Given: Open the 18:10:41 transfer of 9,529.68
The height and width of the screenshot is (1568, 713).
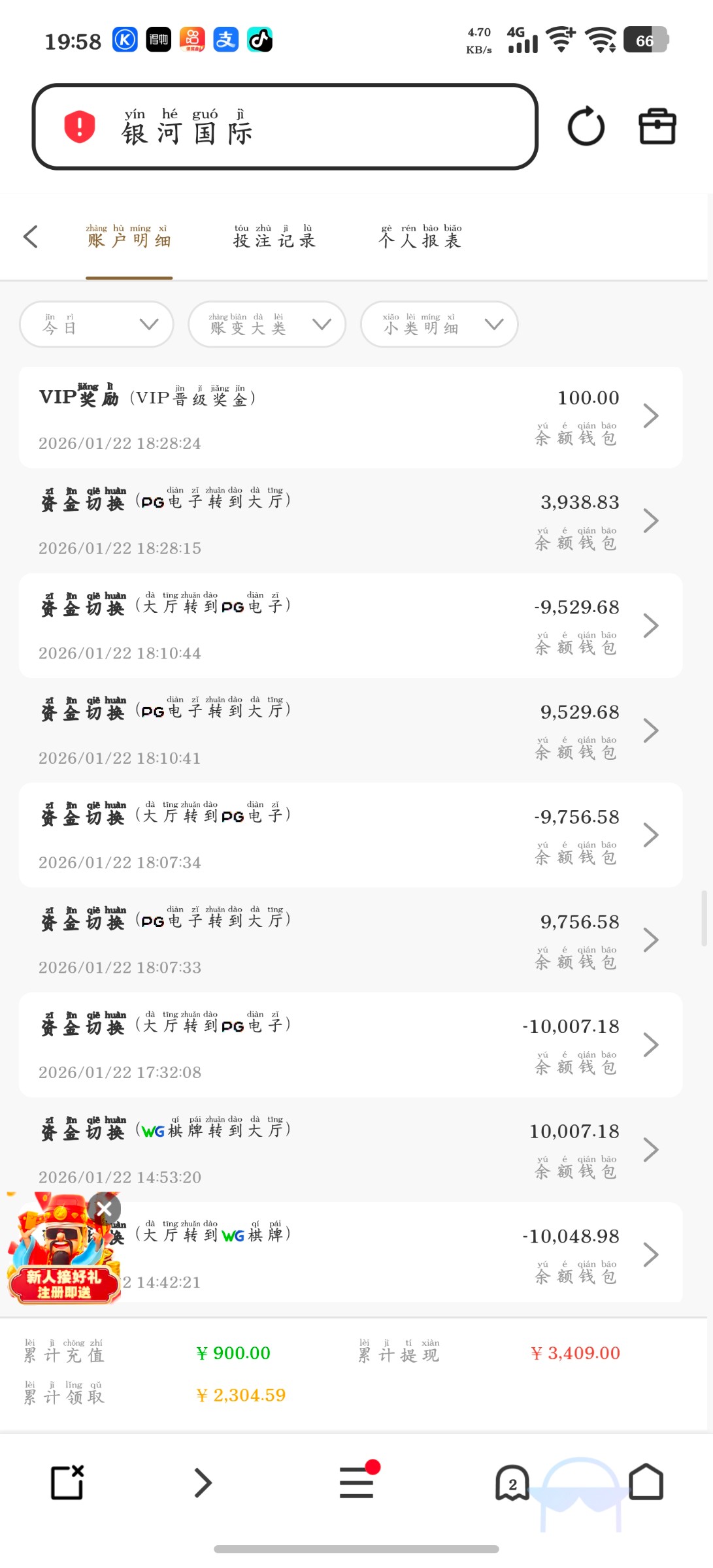Looking at the screenshot, I should click(x=350, y=730).
